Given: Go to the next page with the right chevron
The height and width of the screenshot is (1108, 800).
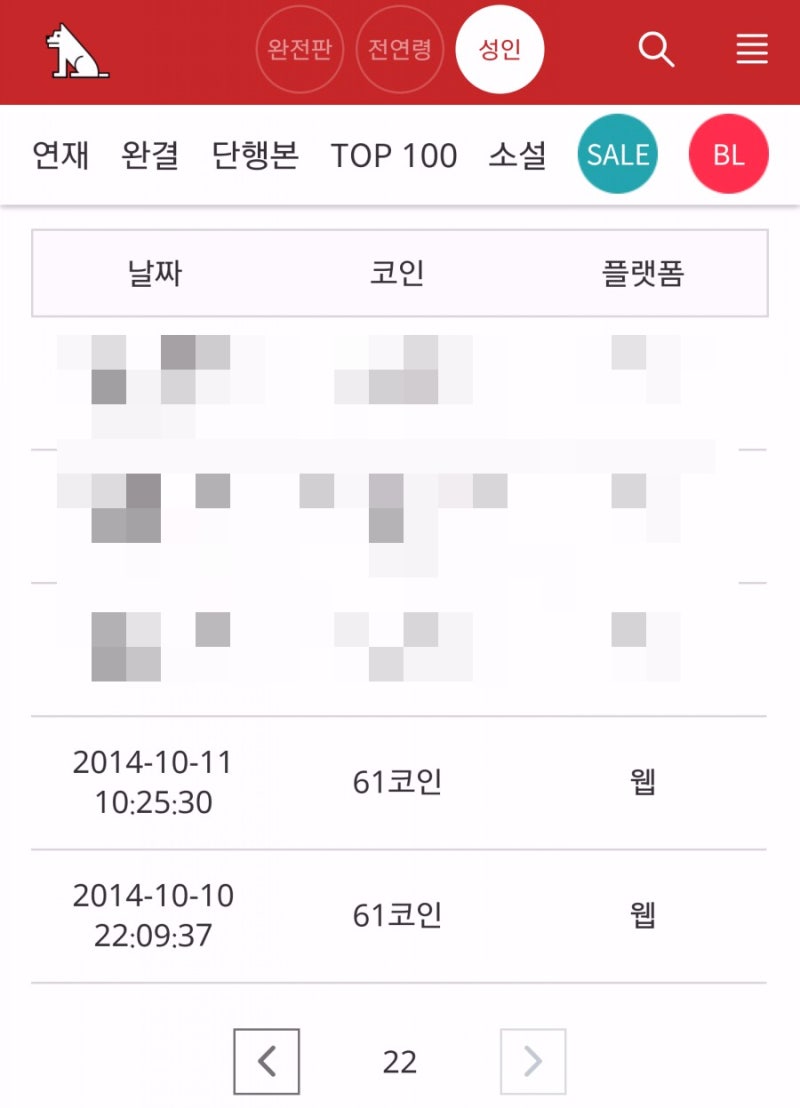Looking at the screenshot, I should (533, 1062).
